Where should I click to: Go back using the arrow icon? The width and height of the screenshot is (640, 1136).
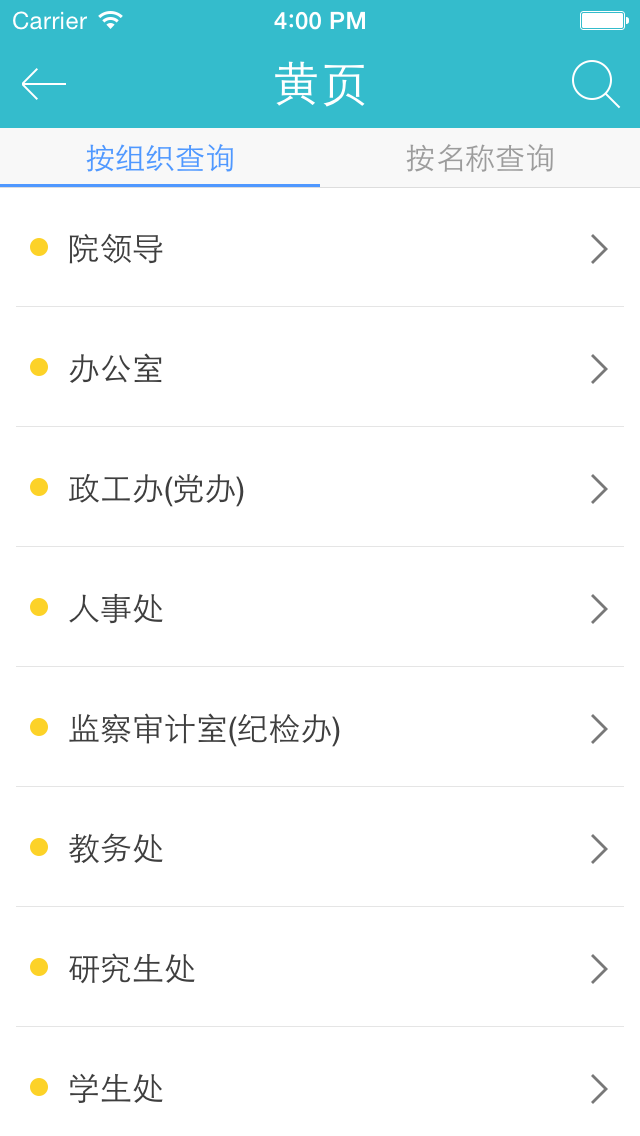point(44,84)
